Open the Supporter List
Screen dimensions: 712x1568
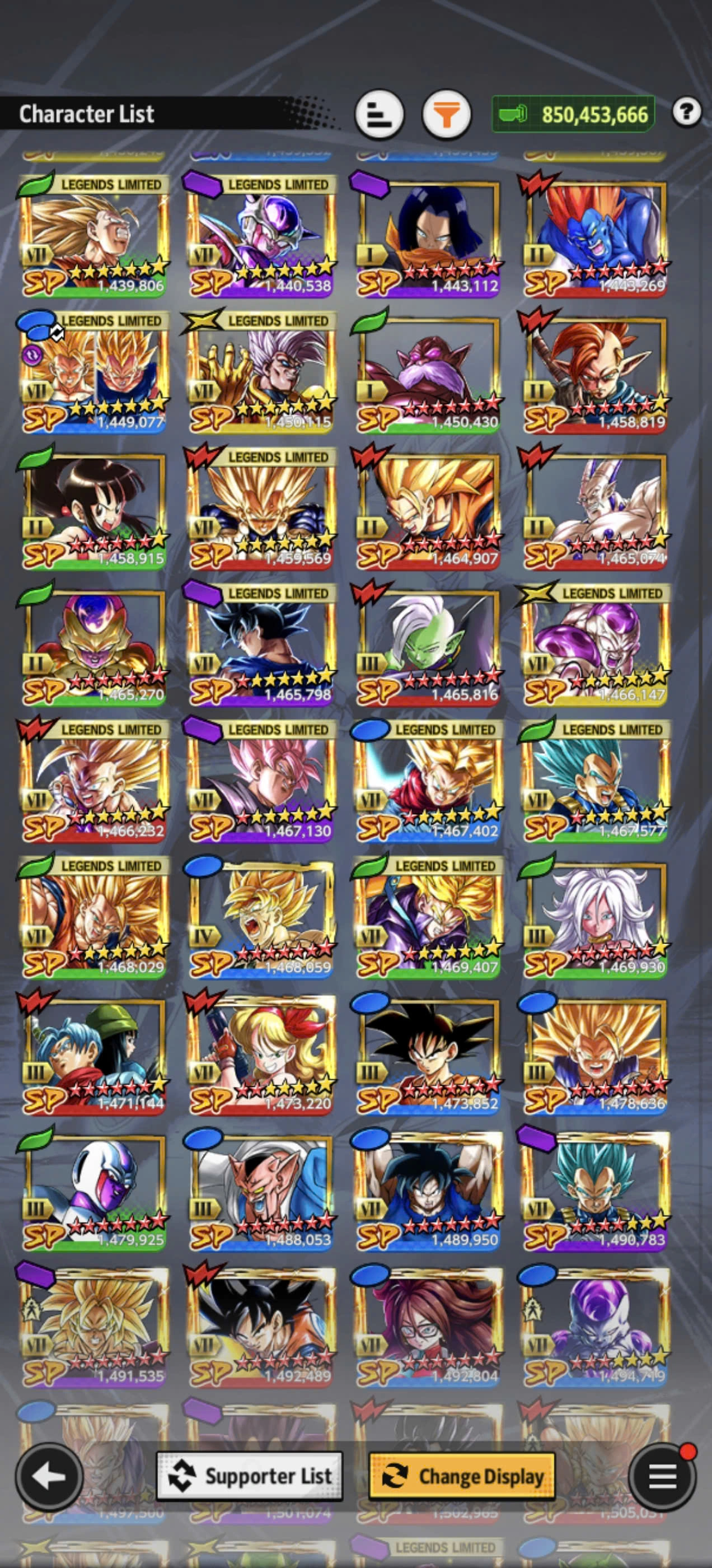250,1476
